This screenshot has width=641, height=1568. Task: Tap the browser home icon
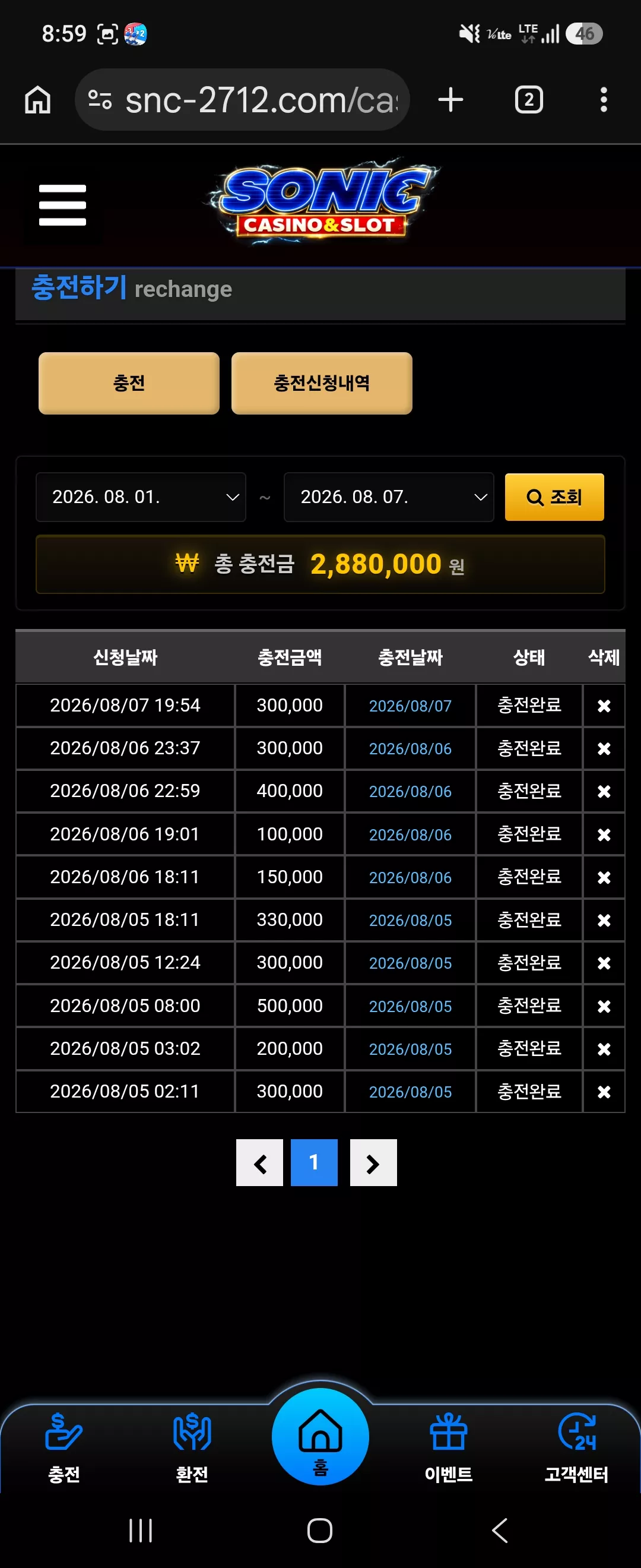38,100
